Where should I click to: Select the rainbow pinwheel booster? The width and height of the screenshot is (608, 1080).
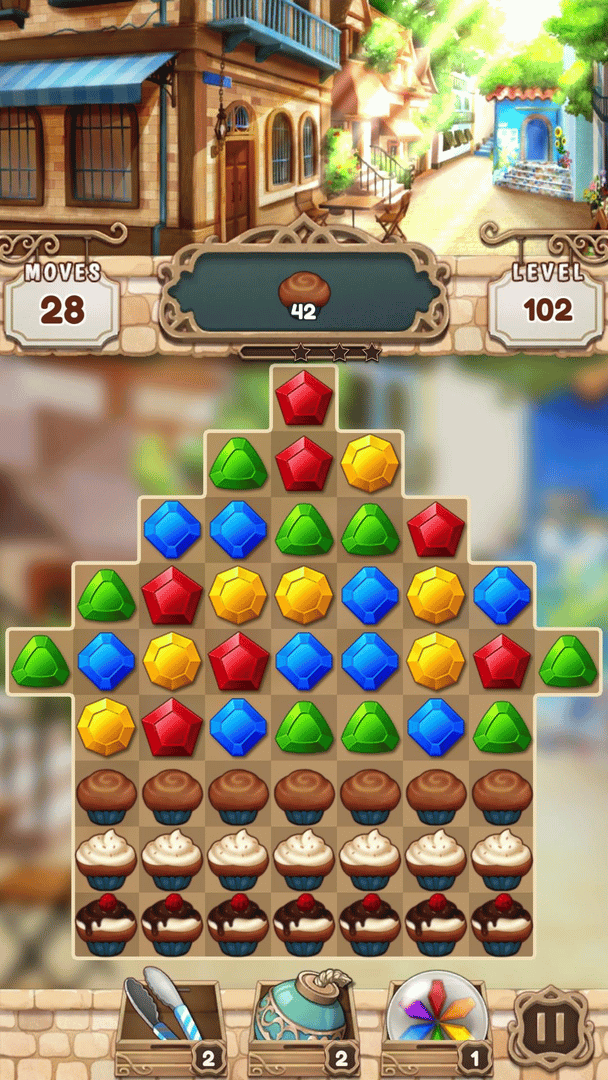pyautogui.click(x=435, y=1020)
